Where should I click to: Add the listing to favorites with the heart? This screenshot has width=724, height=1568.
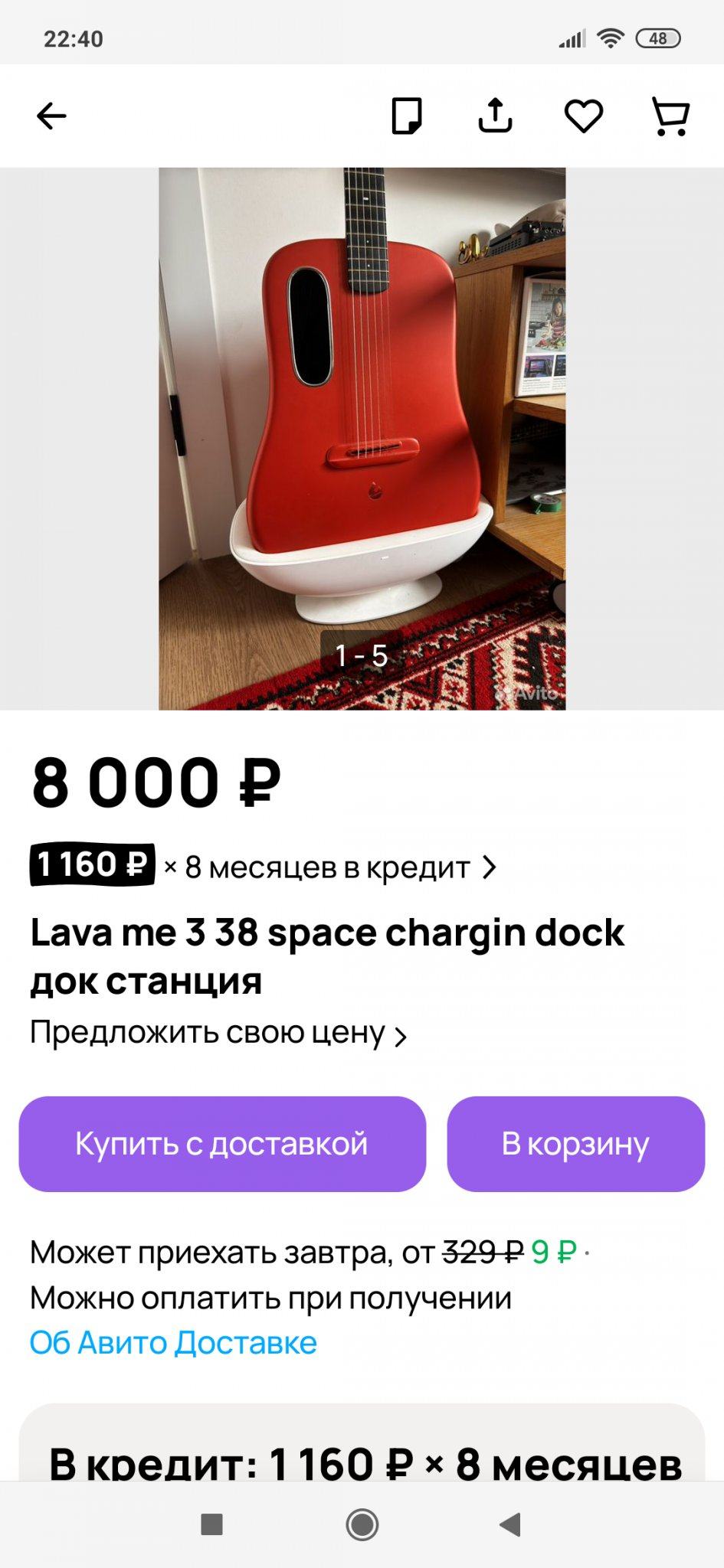[583, 116]
